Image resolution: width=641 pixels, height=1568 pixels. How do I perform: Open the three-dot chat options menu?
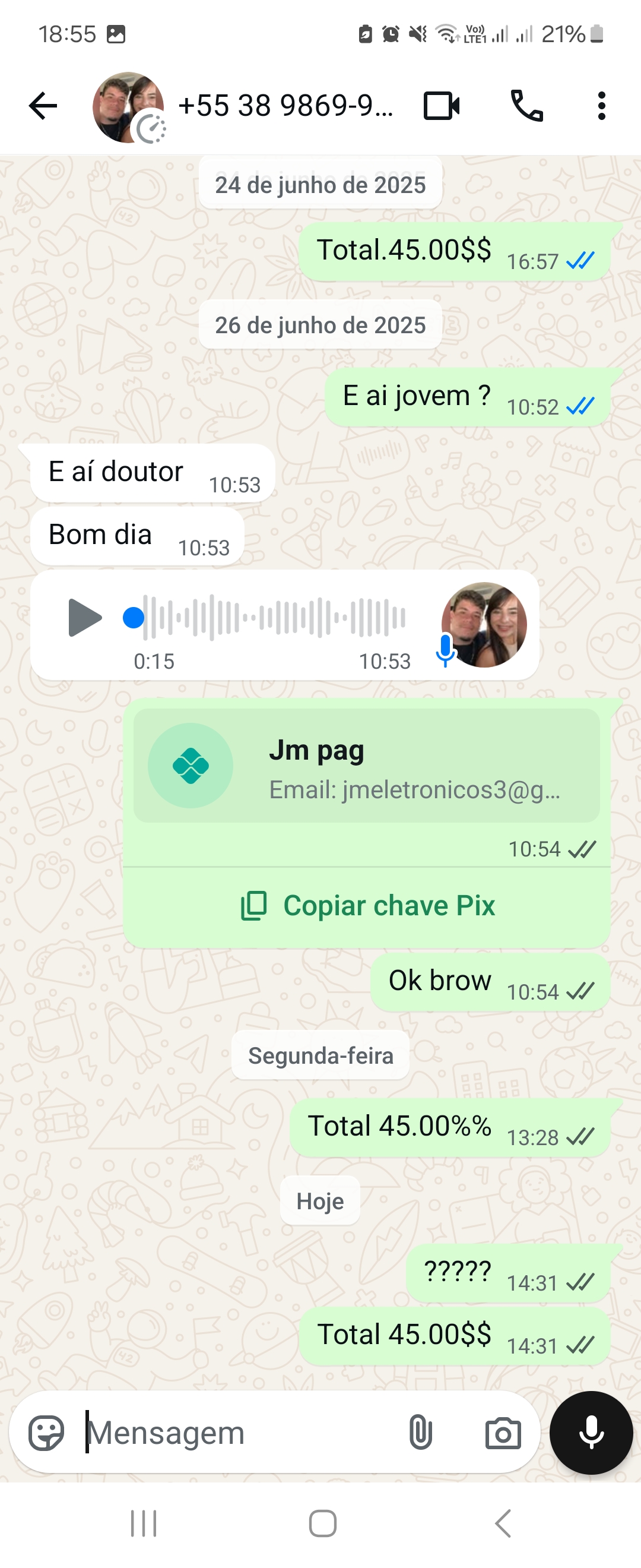pos(600,105)
